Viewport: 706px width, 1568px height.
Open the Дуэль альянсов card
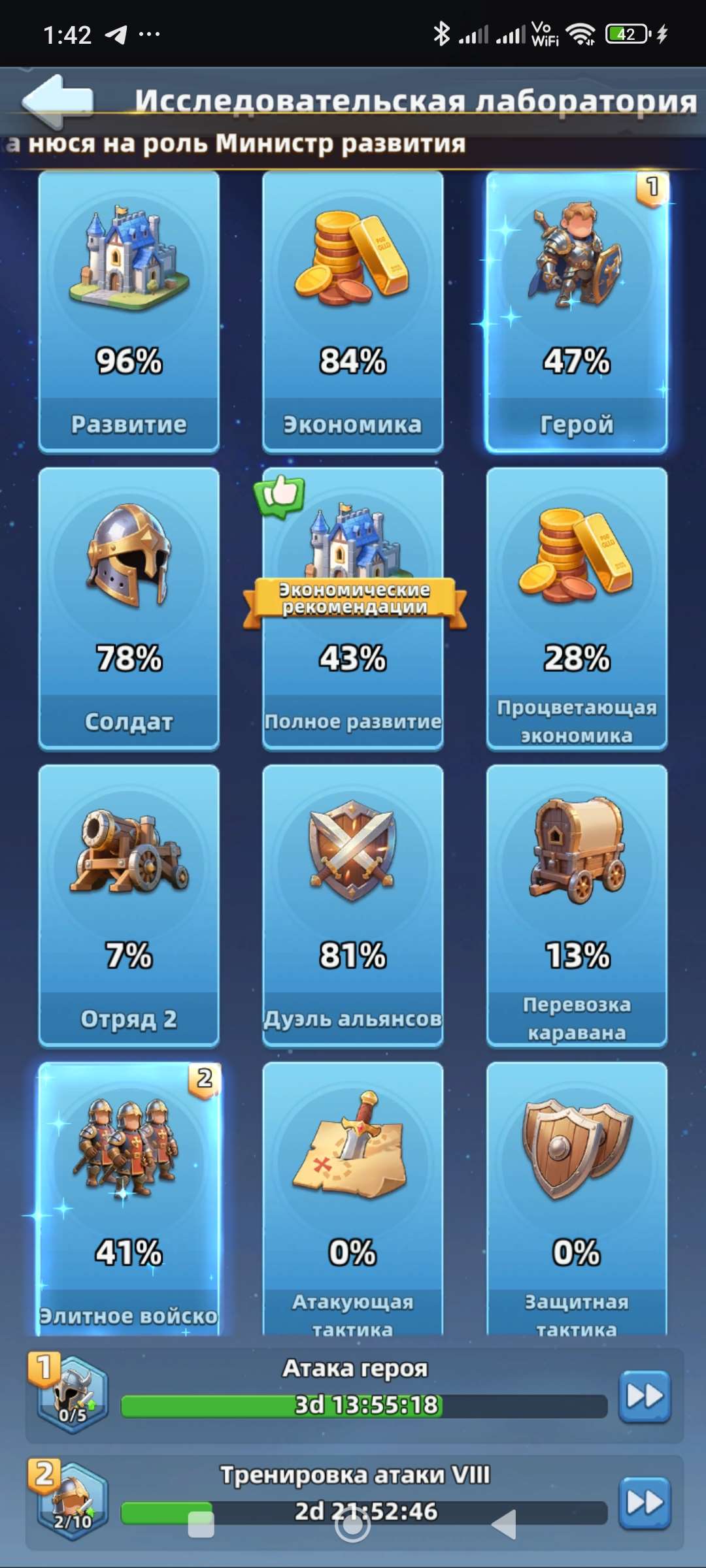353,906
